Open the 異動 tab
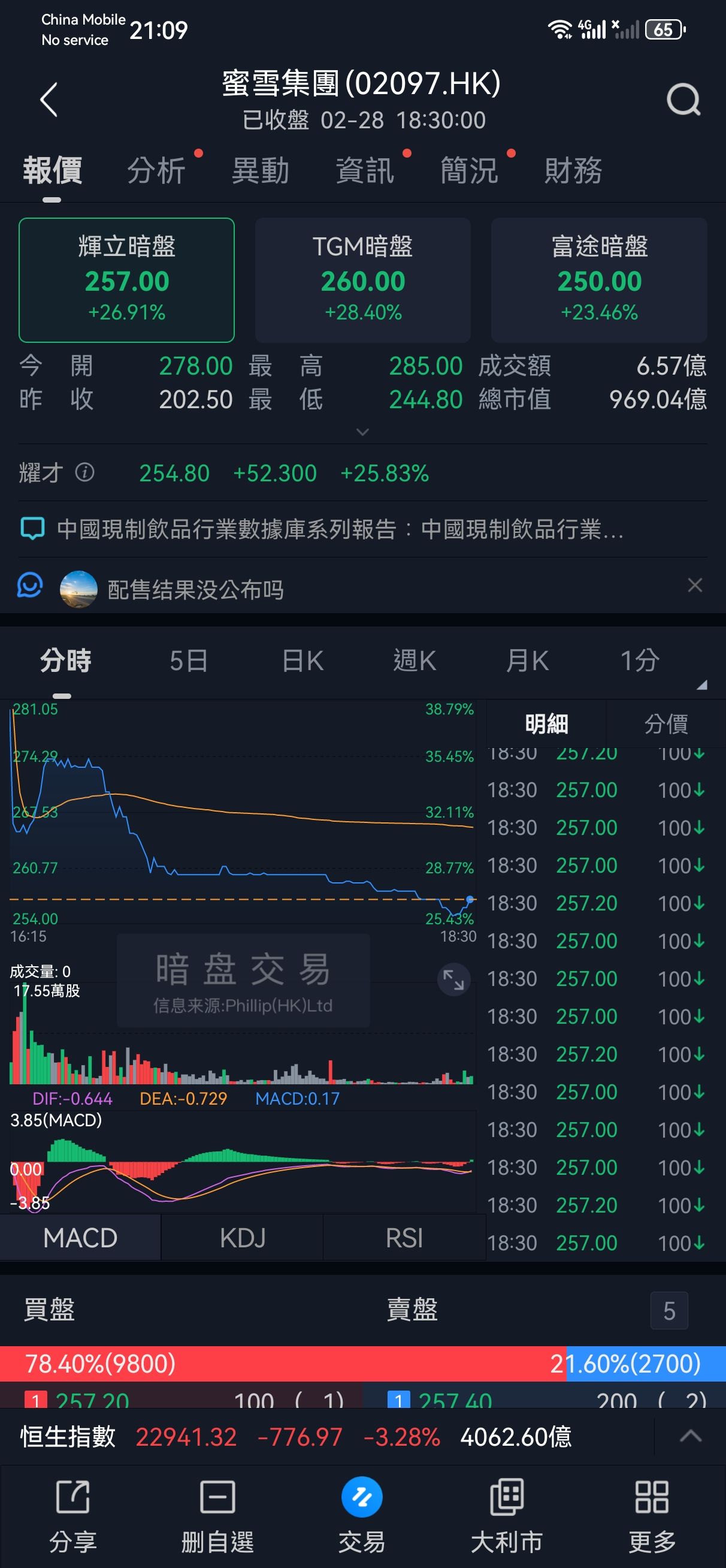Viewport: 726px width, 1568px height. (261, 170)
